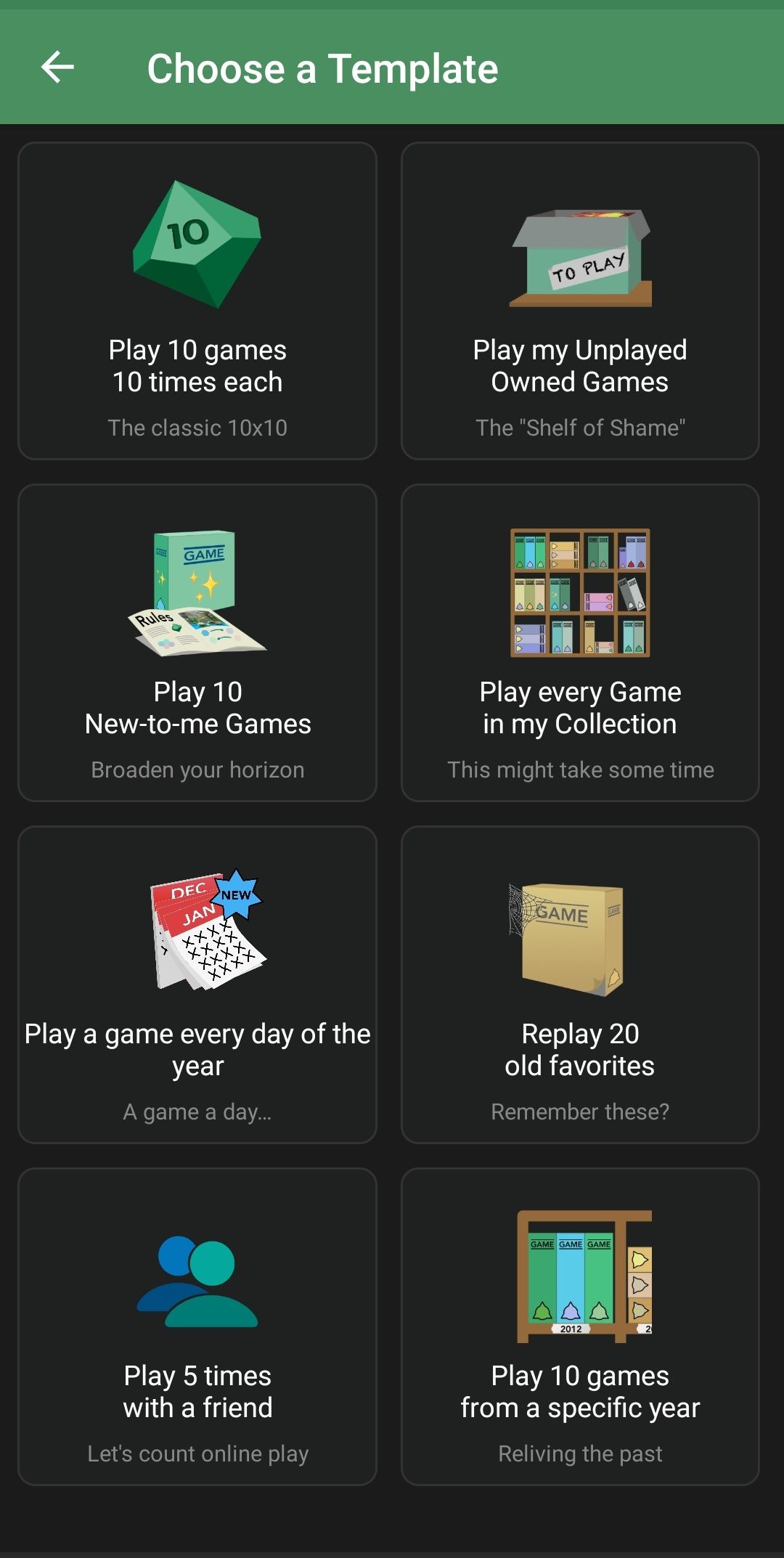Tap 'Play 10 games from a specific year'

[580, 1326]
